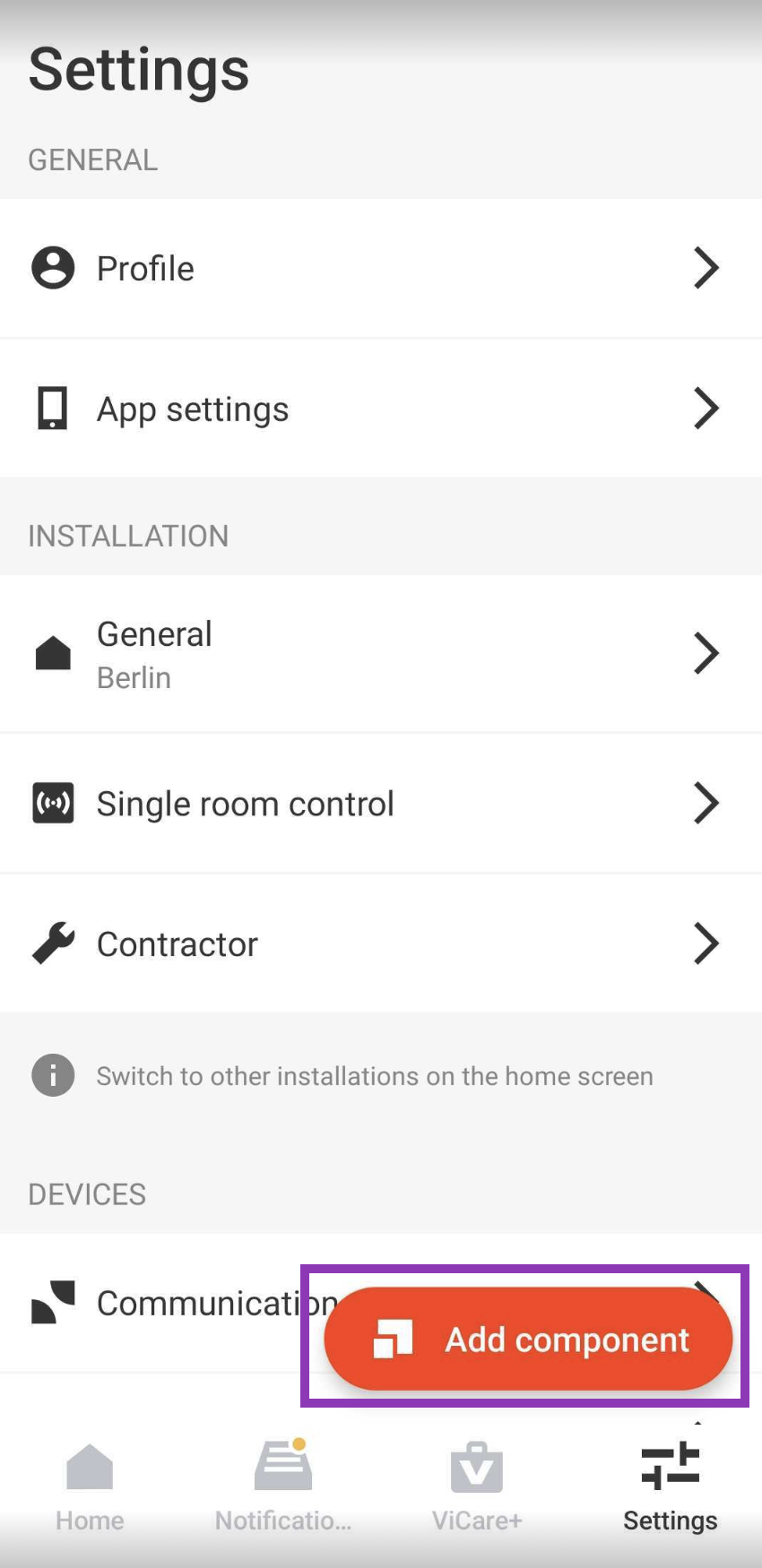Open App settings

381,409
